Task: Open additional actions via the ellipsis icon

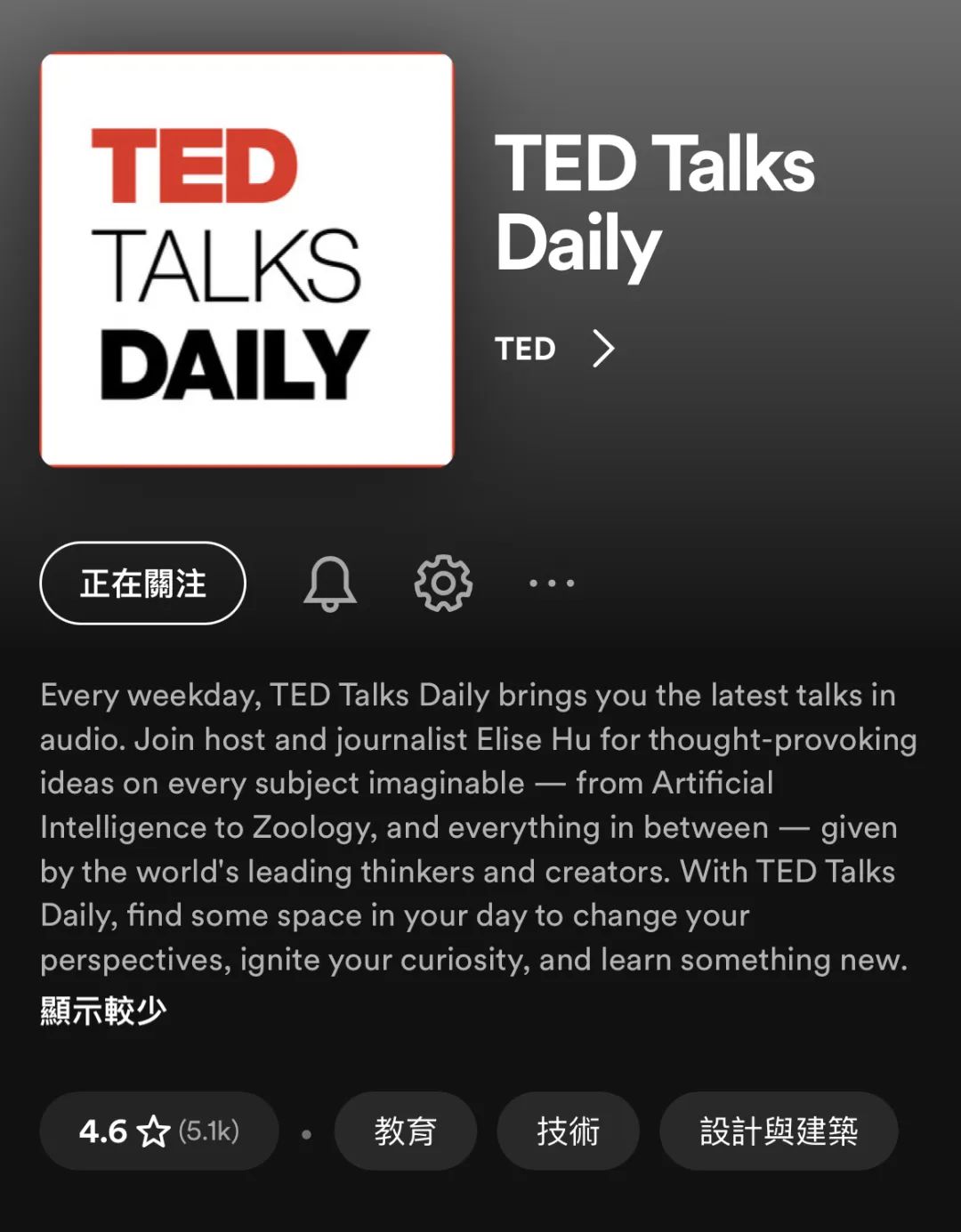Action: 552,584
